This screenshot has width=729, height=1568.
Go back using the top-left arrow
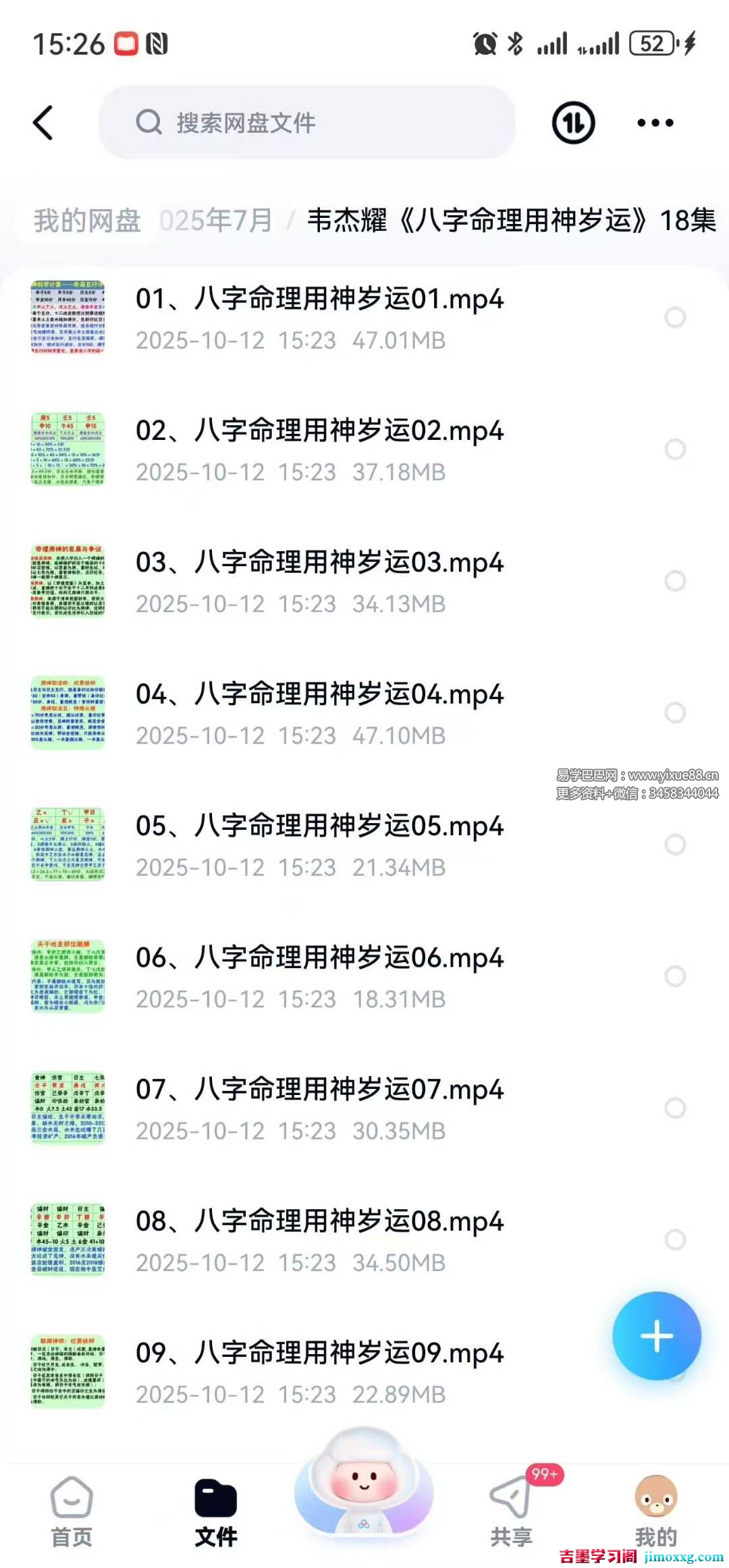coord(43,123)
